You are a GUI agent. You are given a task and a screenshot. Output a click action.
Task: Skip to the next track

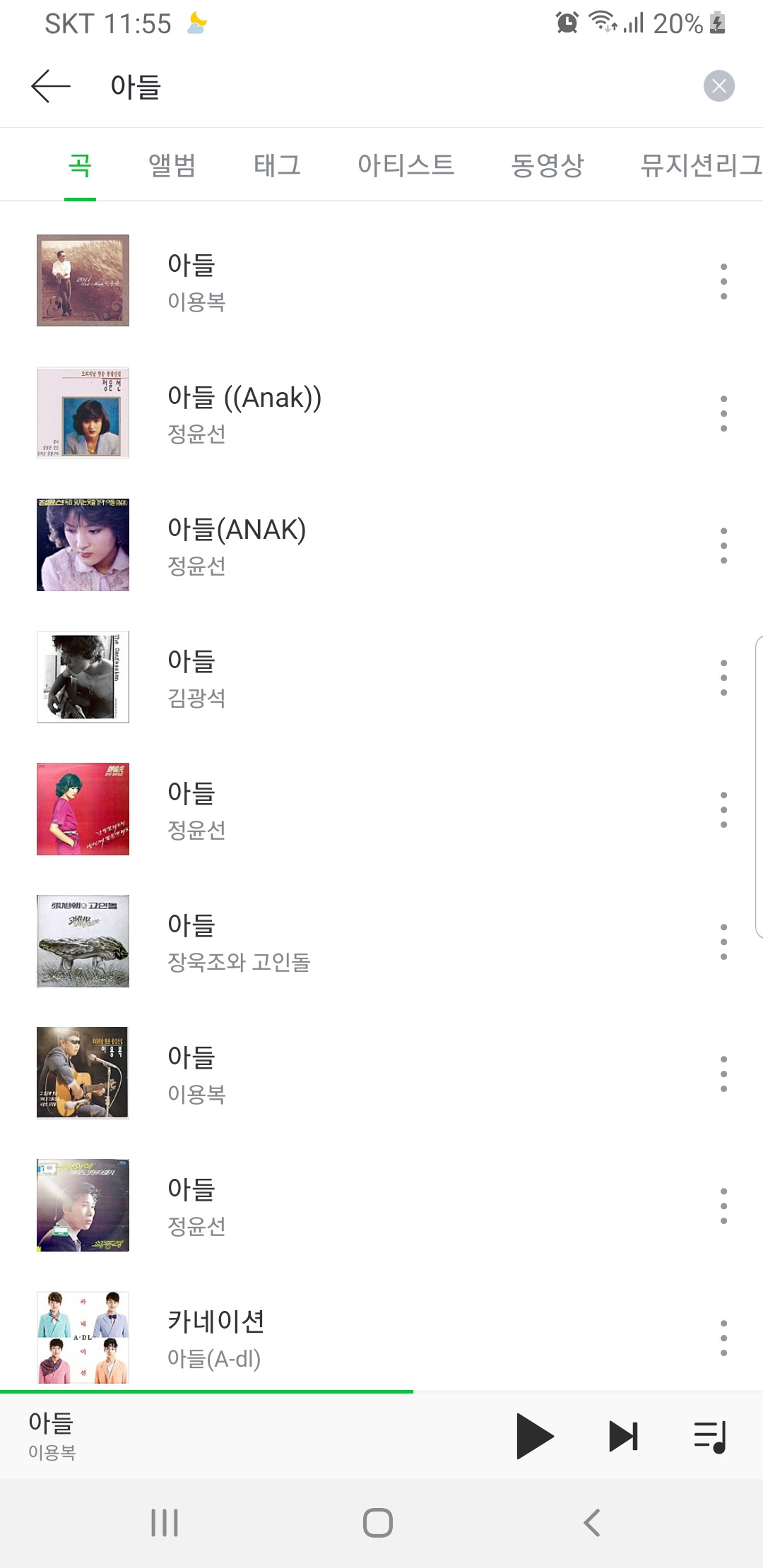coord(623,1436)
